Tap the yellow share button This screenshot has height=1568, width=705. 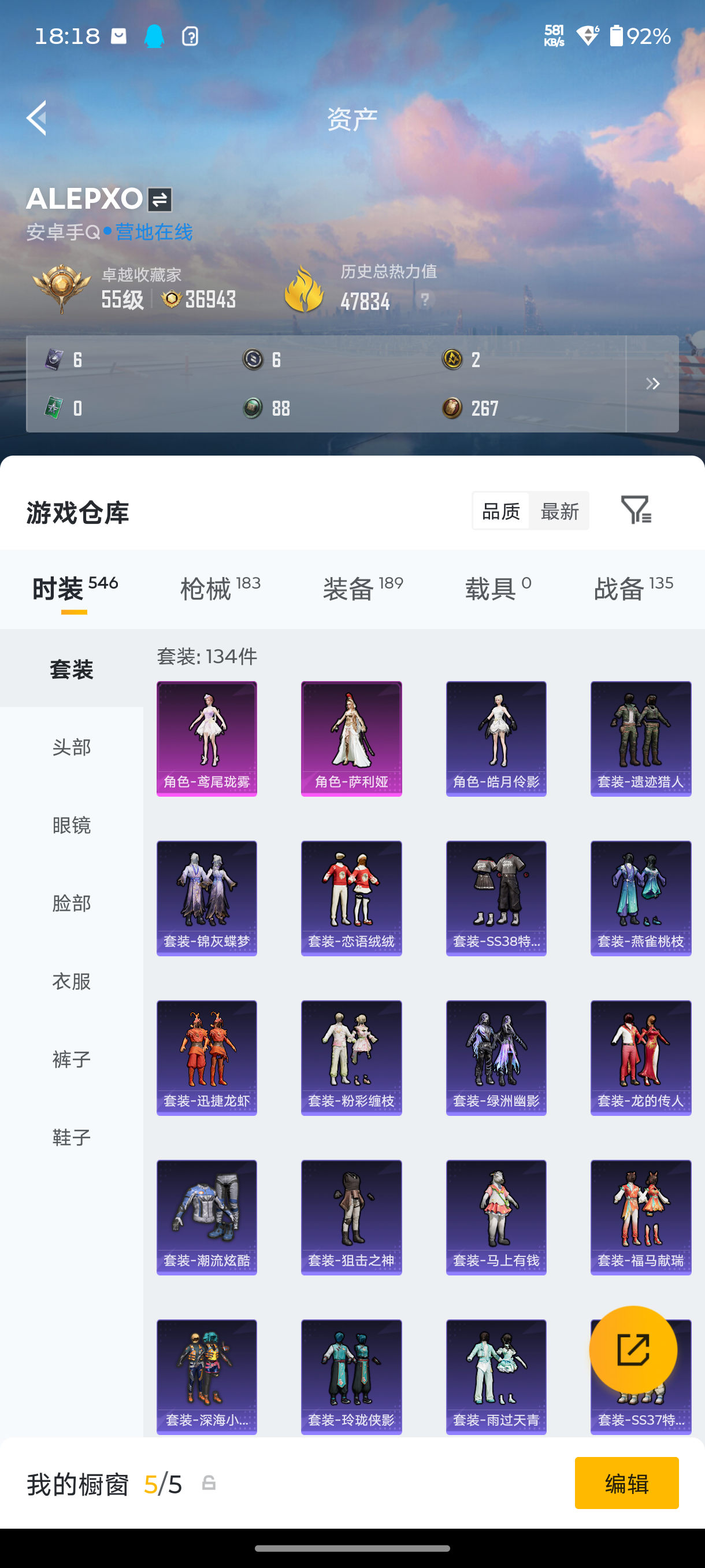click(633, 1349)
